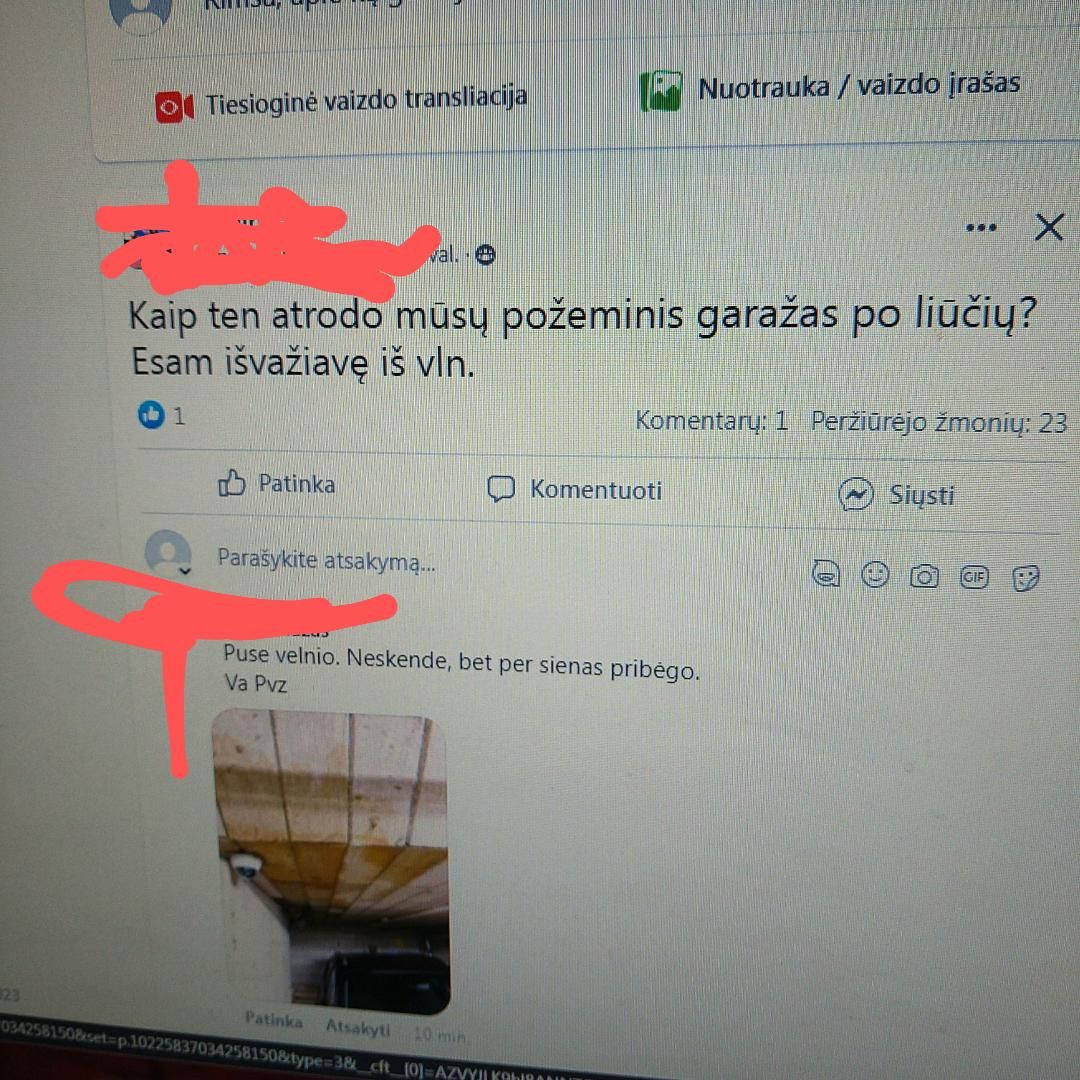
Task: Insert an emoji into the reply
Action: tap(875, 575)
